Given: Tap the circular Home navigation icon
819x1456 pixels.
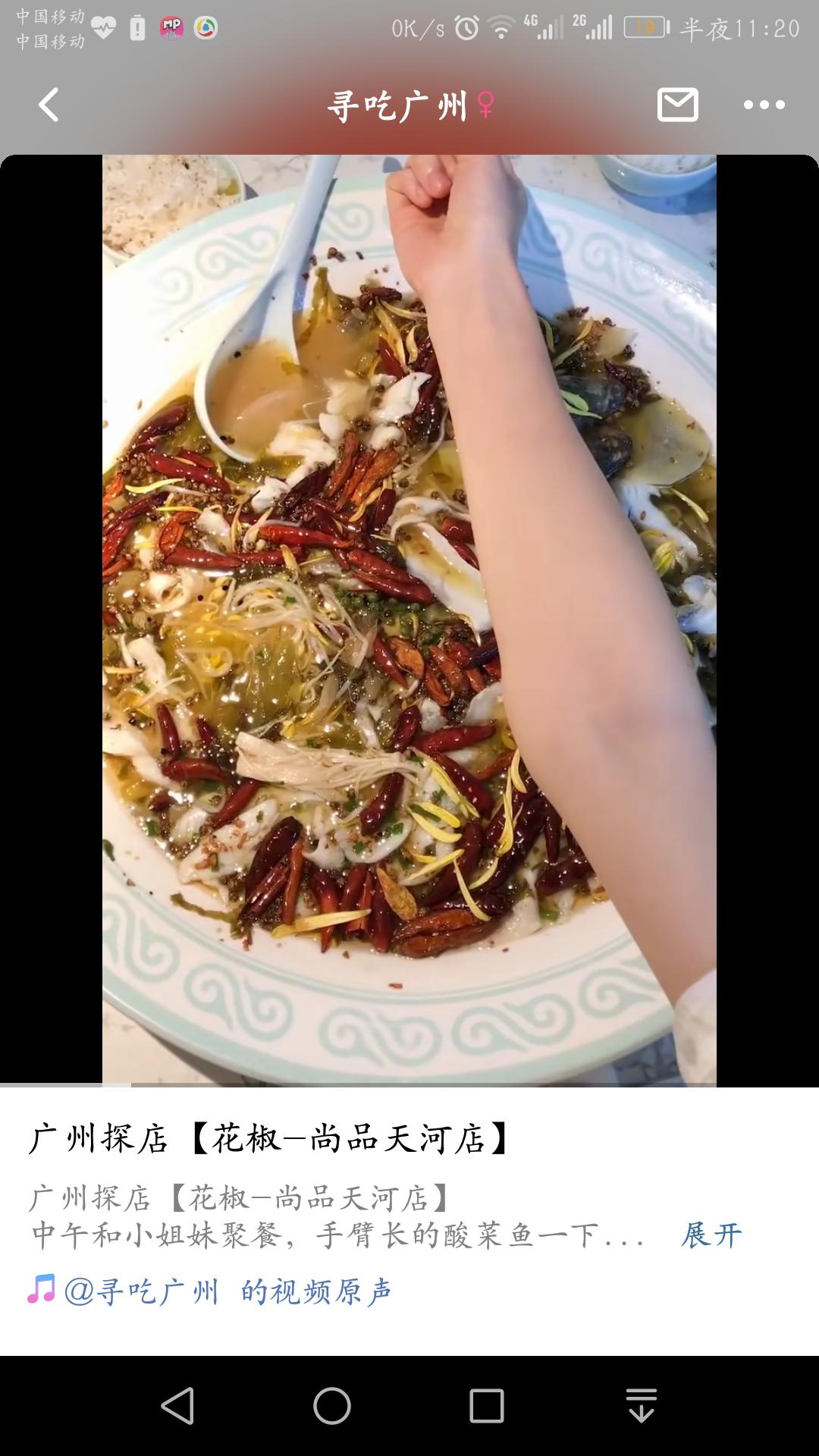Looking at the screenshot, I should pyautogui.click(x=331, y=1401).
